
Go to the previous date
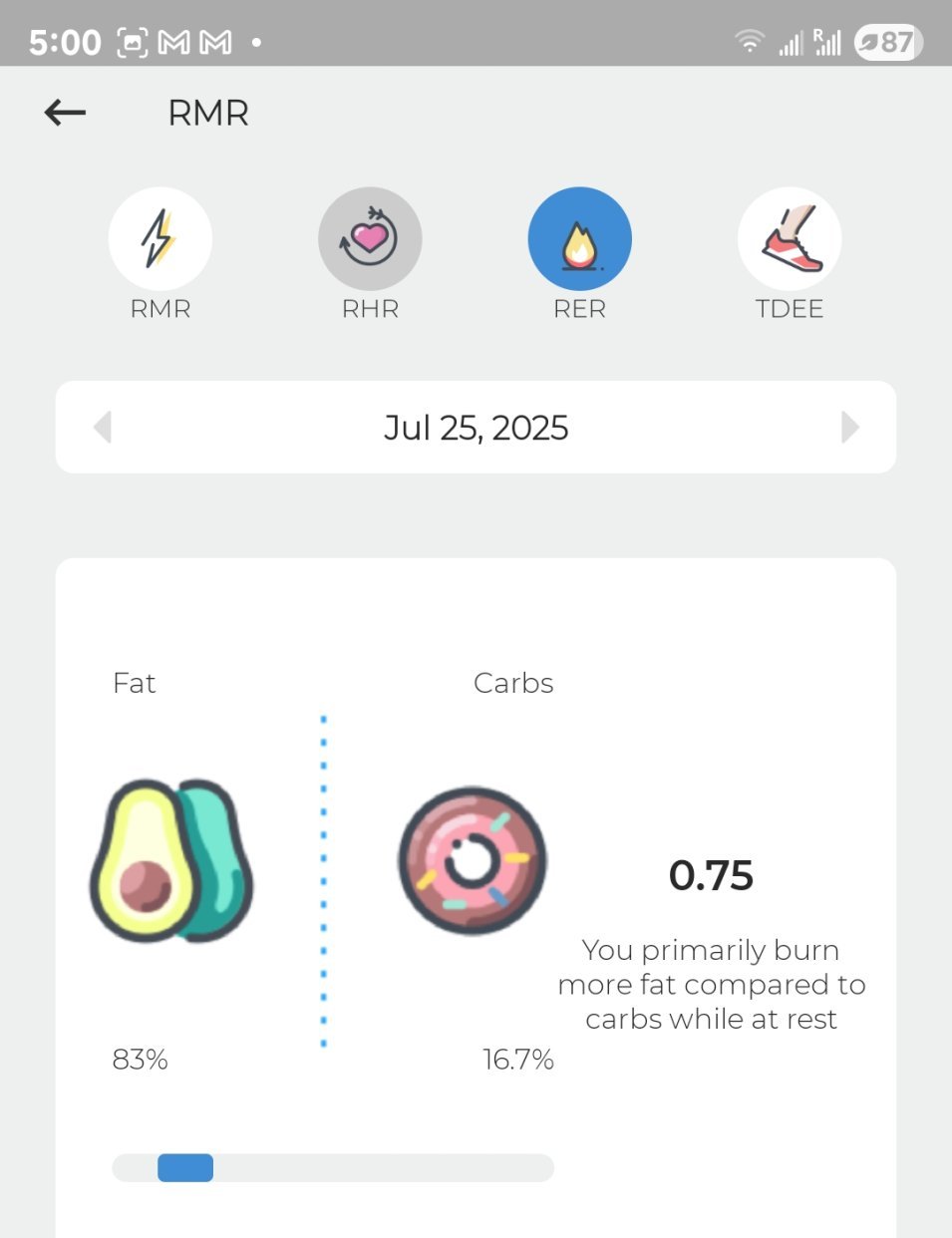point(103,428)
